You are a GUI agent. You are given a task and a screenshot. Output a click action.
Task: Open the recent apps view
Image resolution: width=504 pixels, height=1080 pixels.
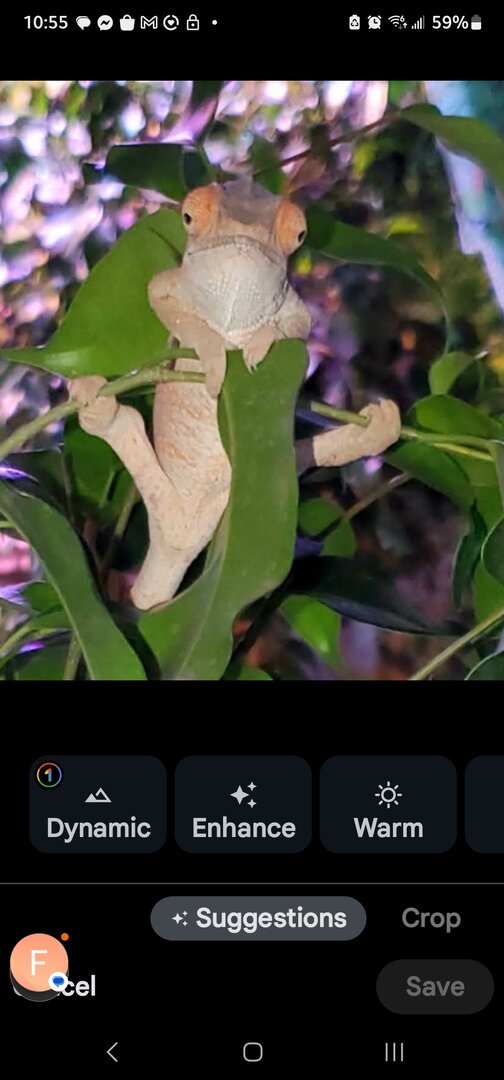[394, 1052]
